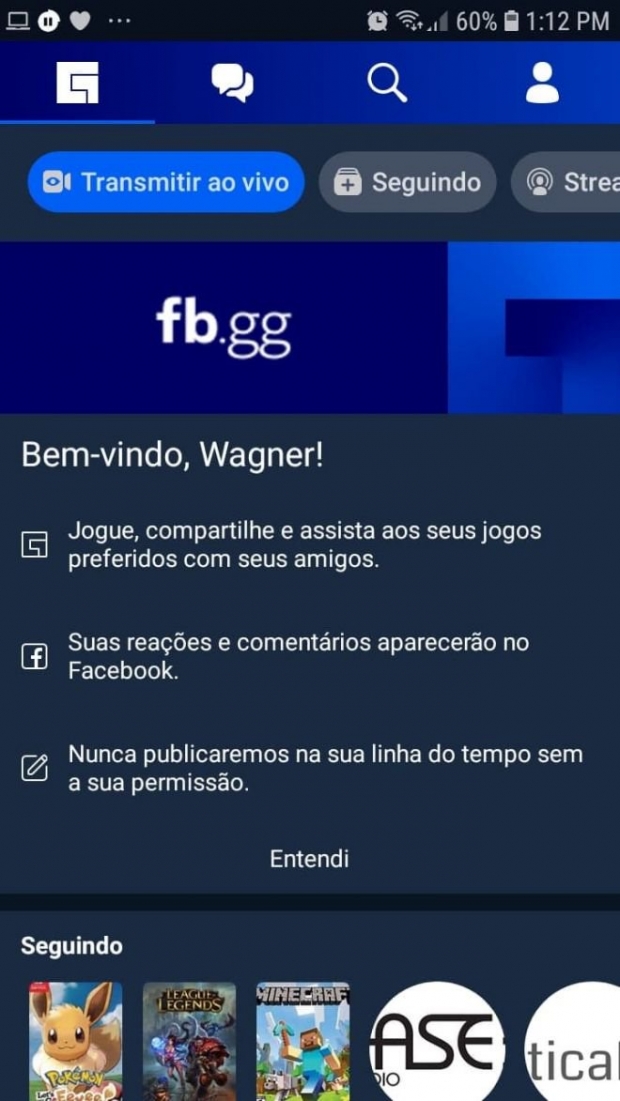620x1101 pixels.
Task: Go to the profile tab
Action: coord(542,83)
